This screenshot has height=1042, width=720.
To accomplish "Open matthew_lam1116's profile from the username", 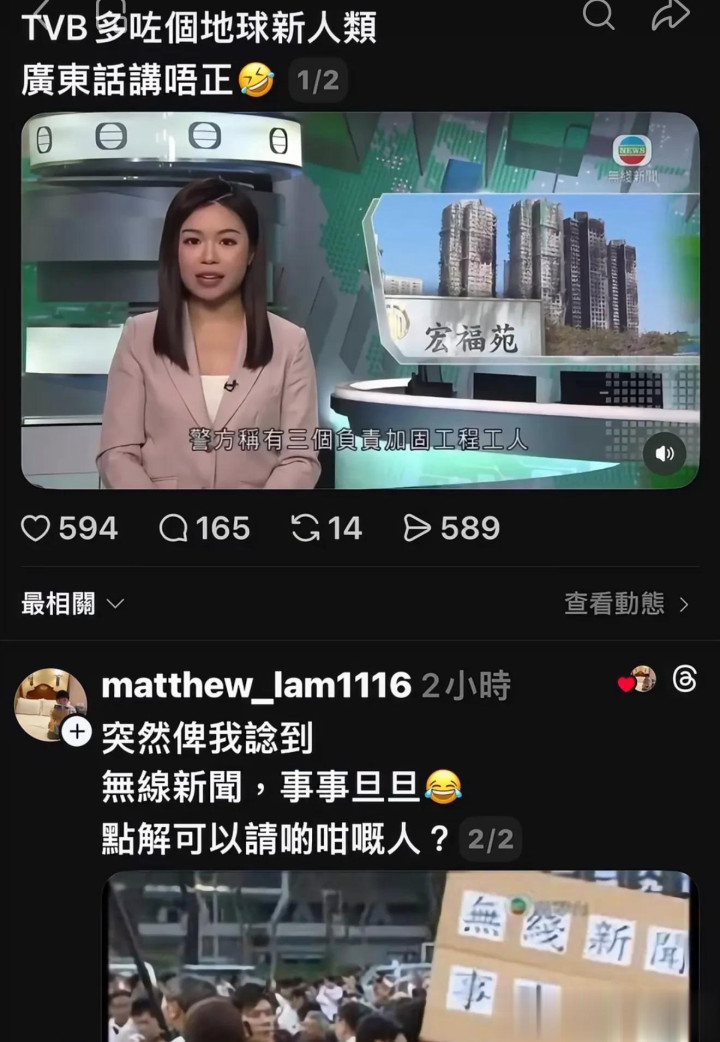I will [x=256, y=685].
